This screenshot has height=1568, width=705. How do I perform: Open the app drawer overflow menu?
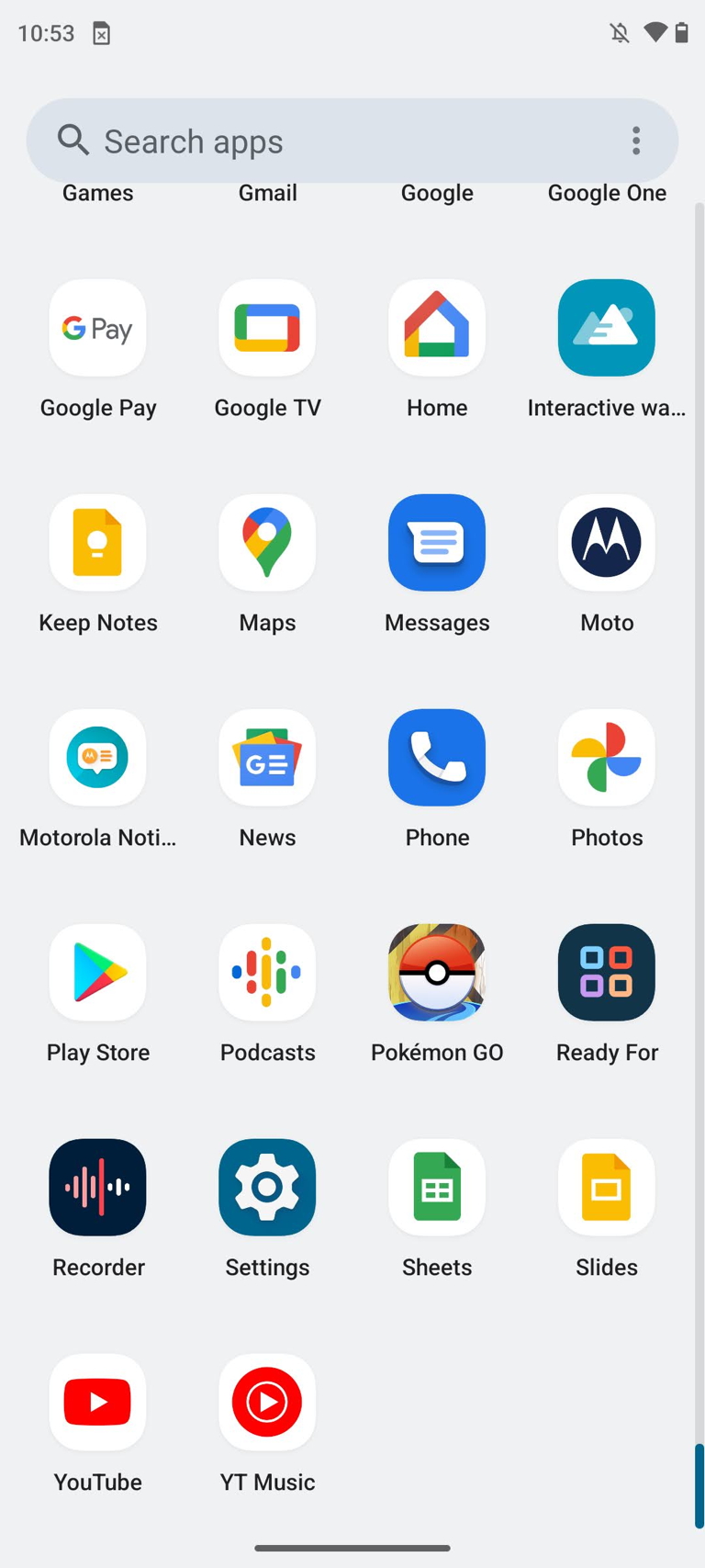point(636,141)
